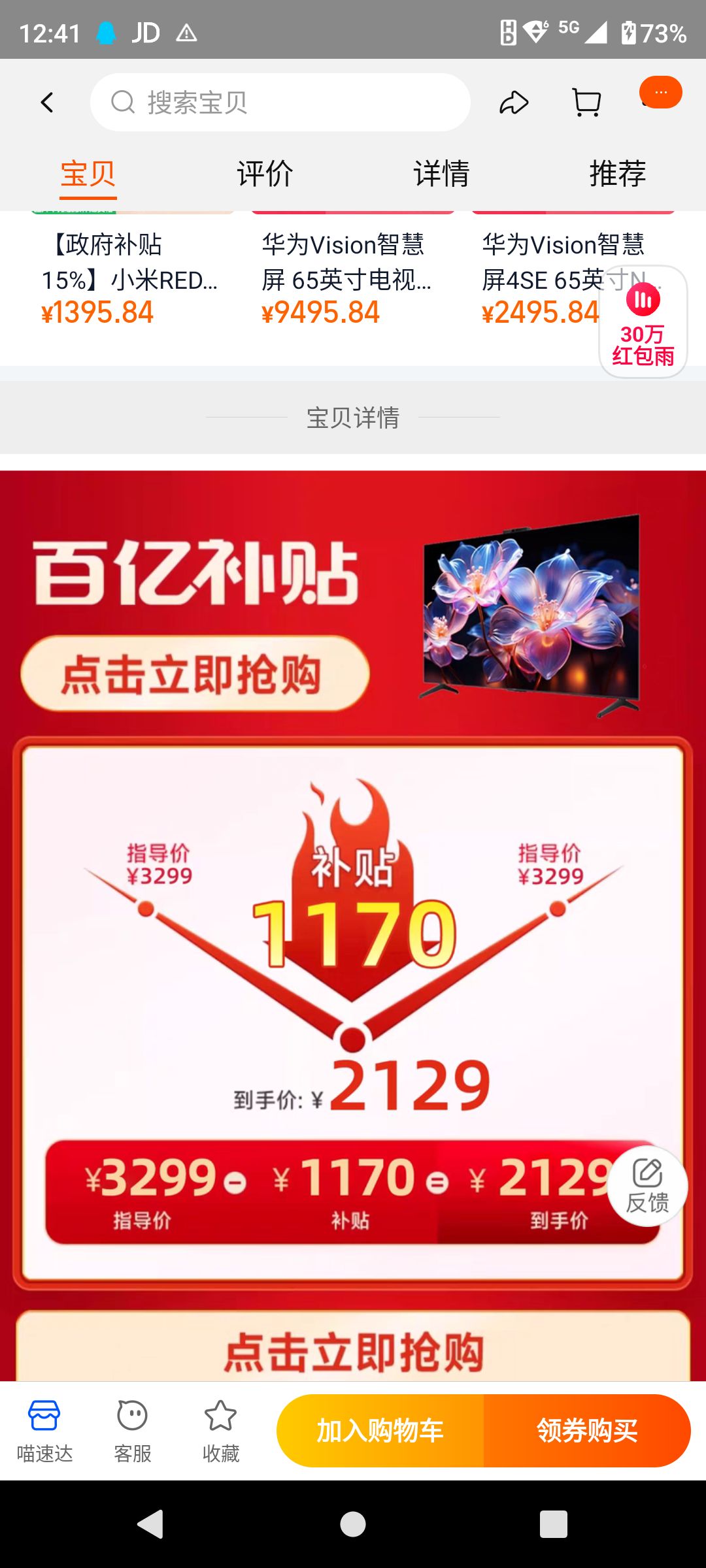This screenshot has height=1568, width=706.
Task: Share this product
Action: pos(514,103)
